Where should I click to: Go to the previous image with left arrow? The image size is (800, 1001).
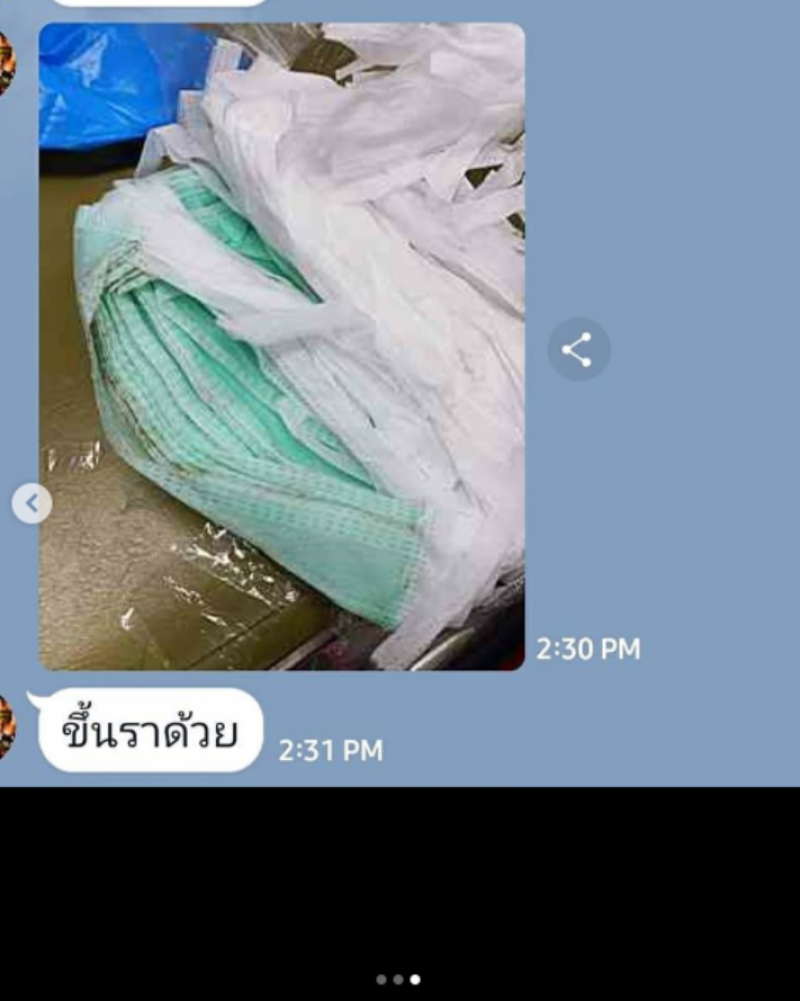click(x=31, y=503)
